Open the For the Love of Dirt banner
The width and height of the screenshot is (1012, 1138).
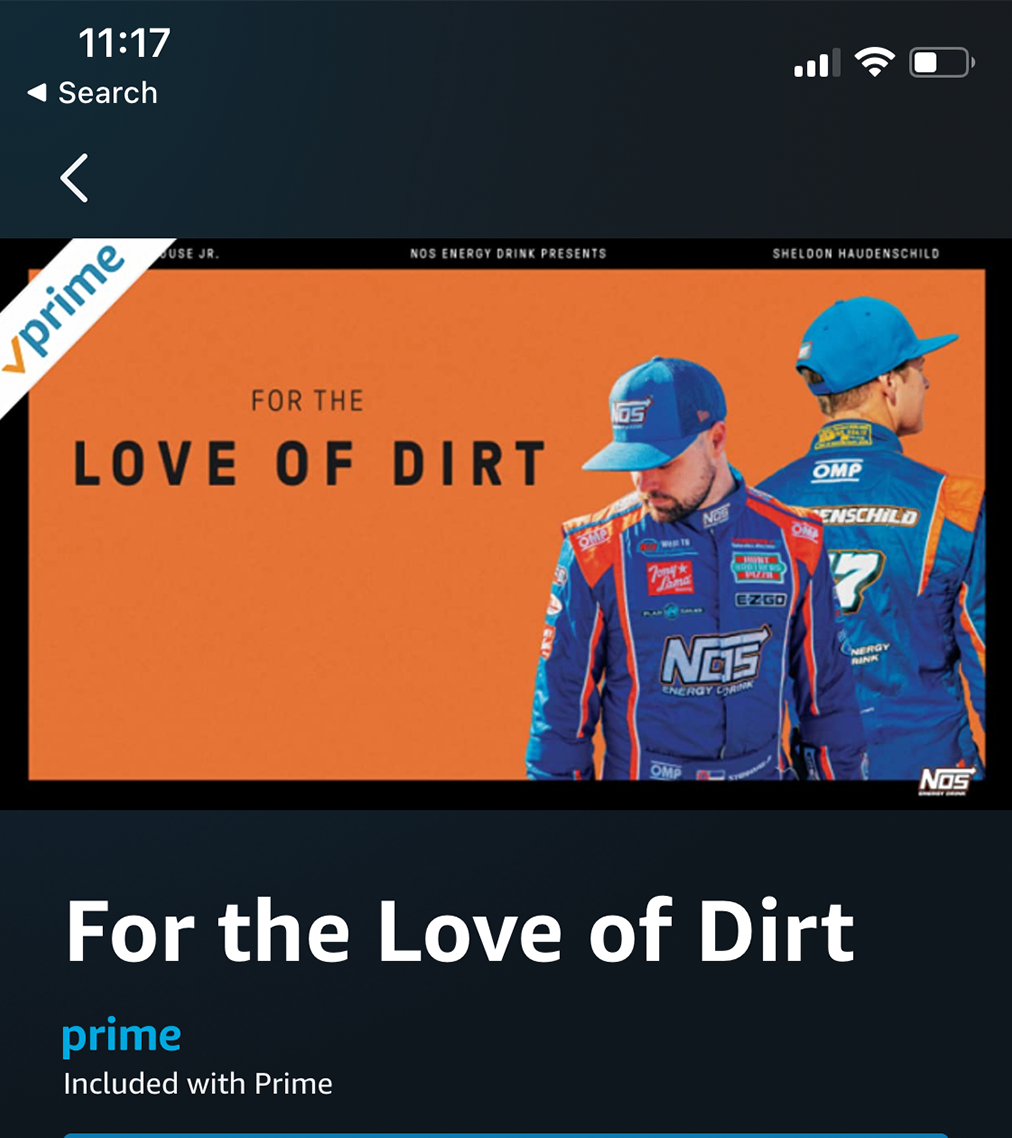click(x=506, y=523)
